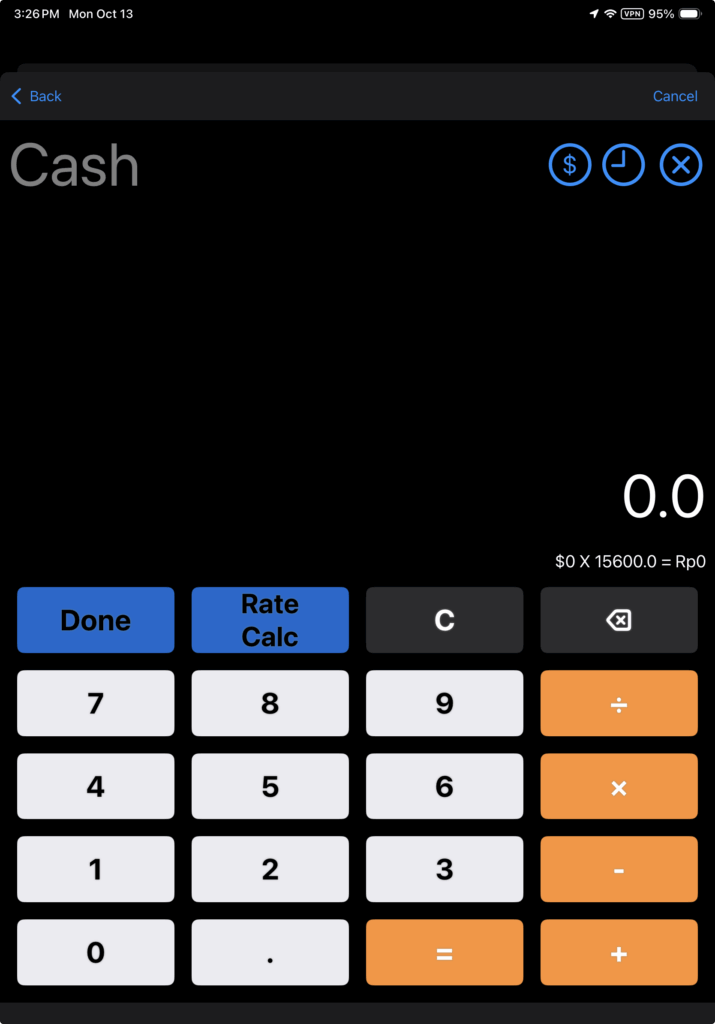Enter digit 5 on the keypad
Image resolution: width=715 pixels, height=1024 pixels.
tap(270, 786)
